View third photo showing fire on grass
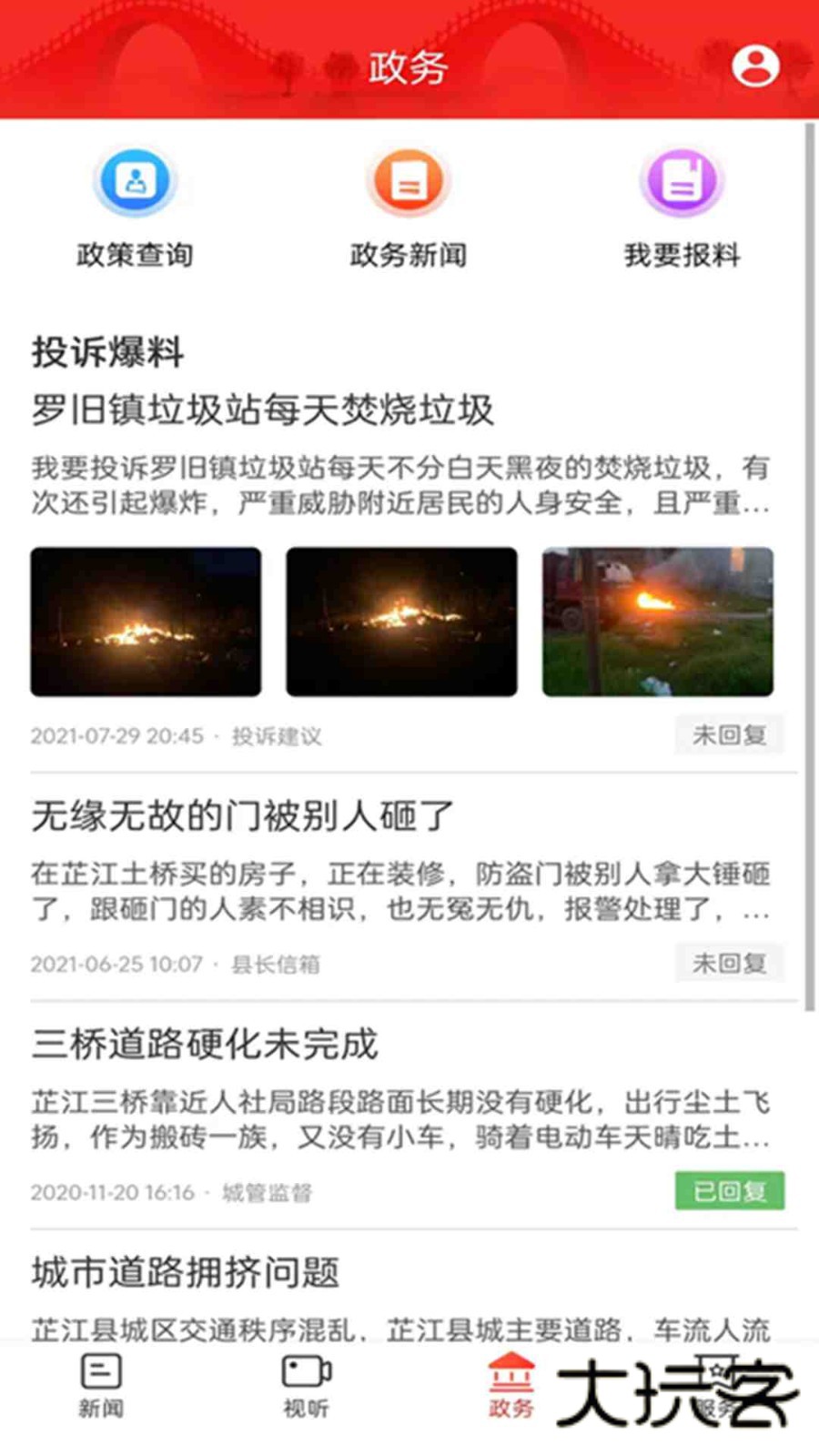Screen dimensions: 819x1456 click(x=657, y=622)
